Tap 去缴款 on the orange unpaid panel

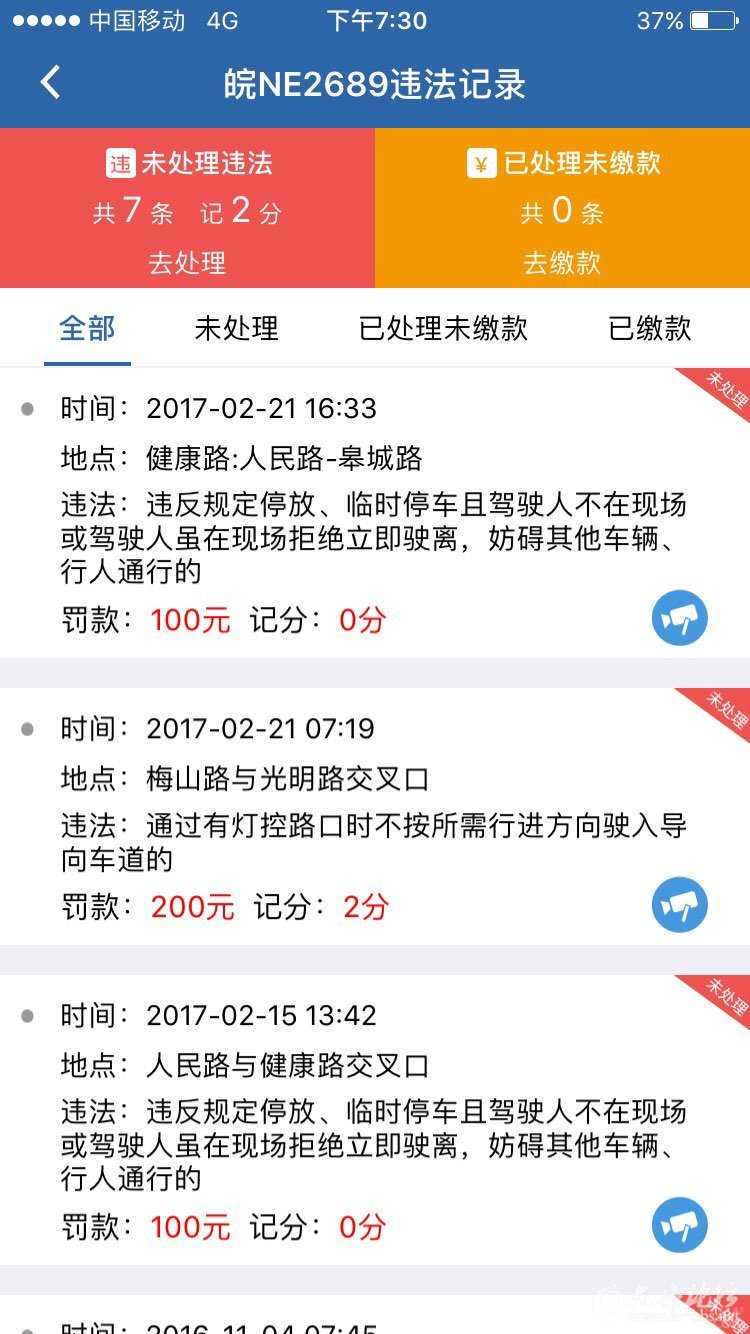click(x=562, y=263)
